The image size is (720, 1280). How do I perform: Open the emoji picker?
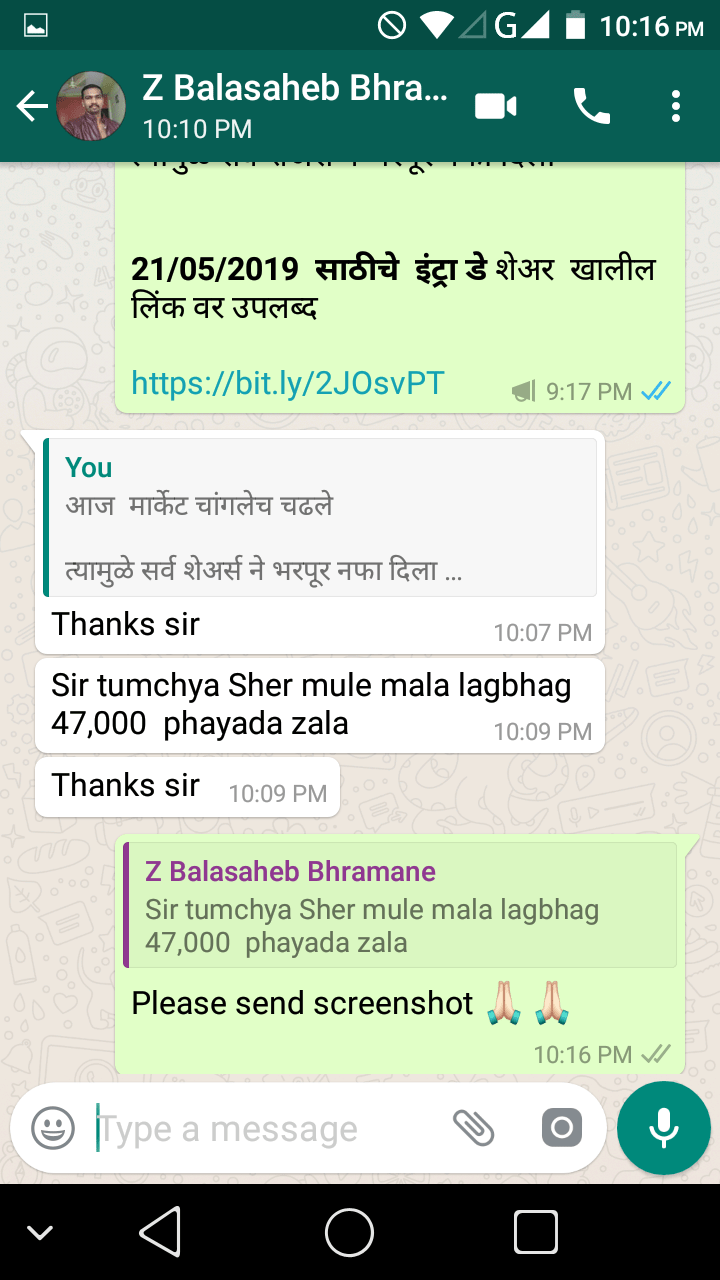tap(53, 1129)
